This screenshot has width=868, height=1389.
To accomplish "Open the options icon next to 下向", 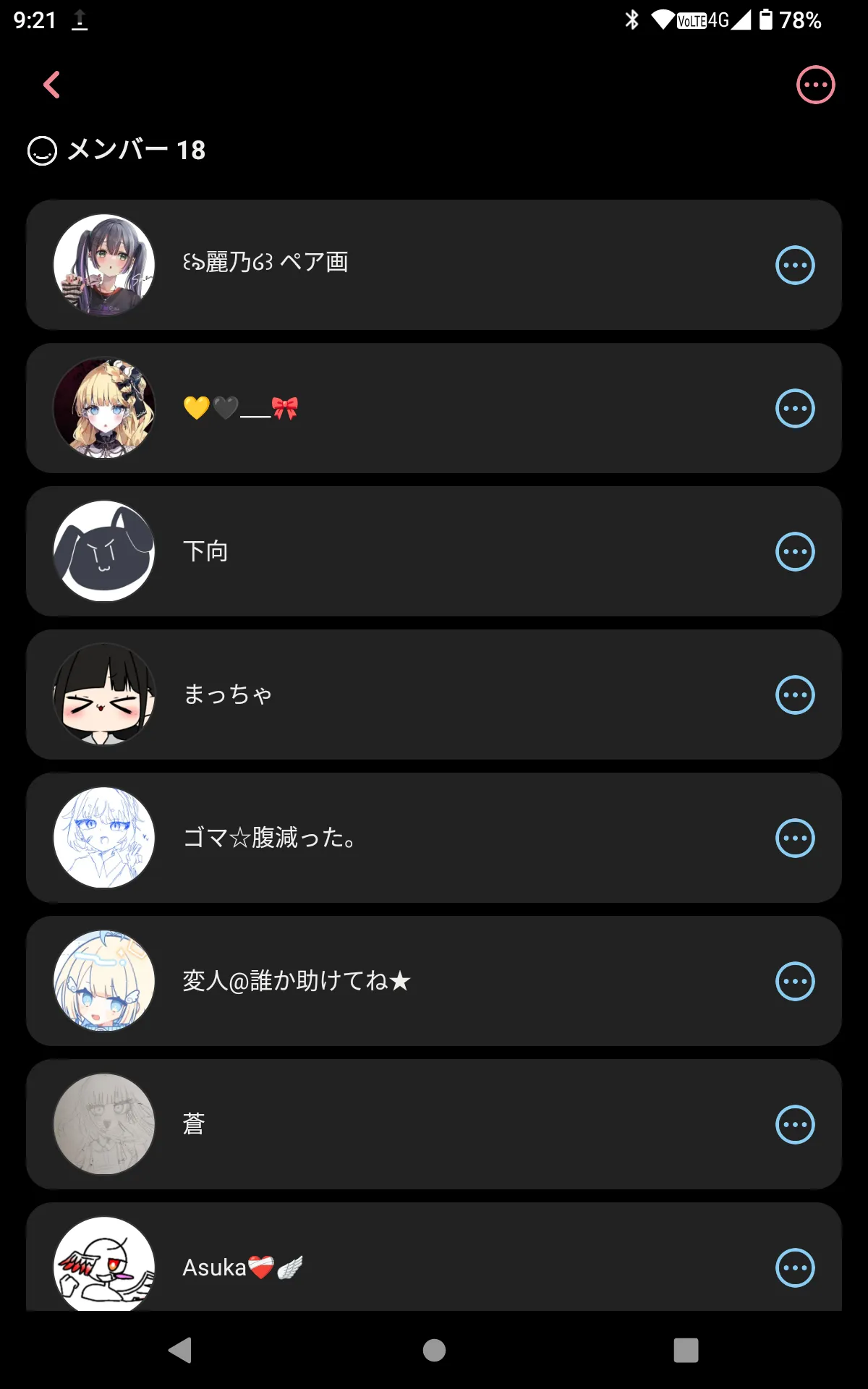I will tap(795, 552).
